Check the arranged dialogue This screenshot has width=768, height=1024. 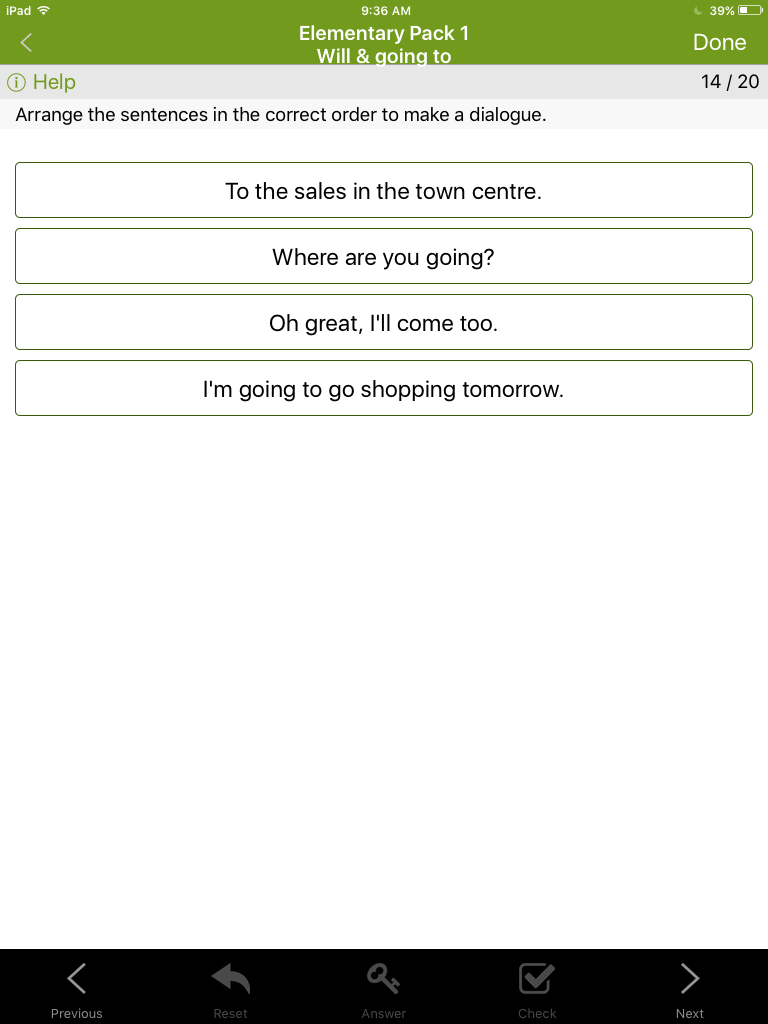537,987
